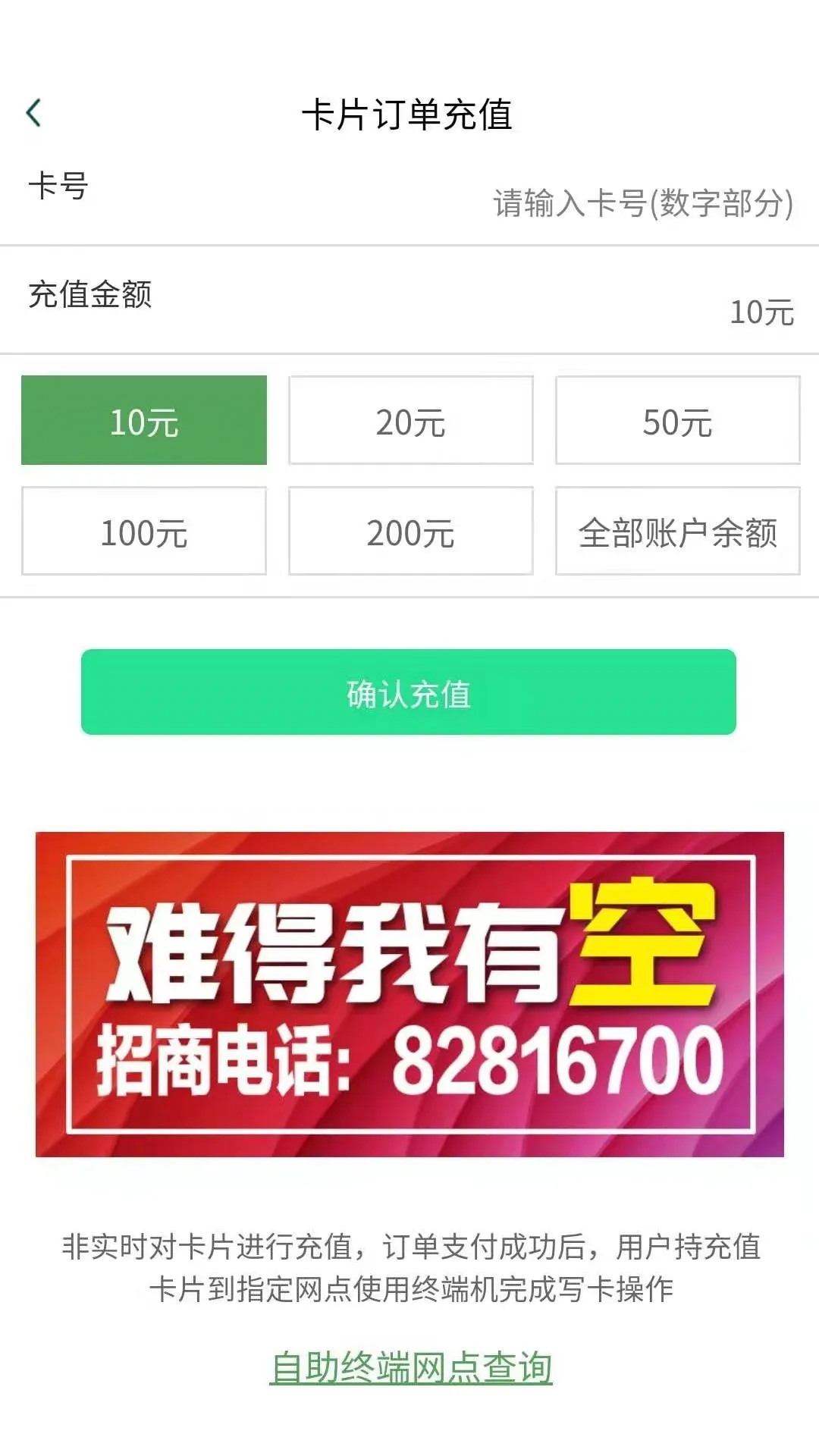Pick the 50元 recharge option
The height and width of the screenshot is (1456, 819).
[677, 421]
